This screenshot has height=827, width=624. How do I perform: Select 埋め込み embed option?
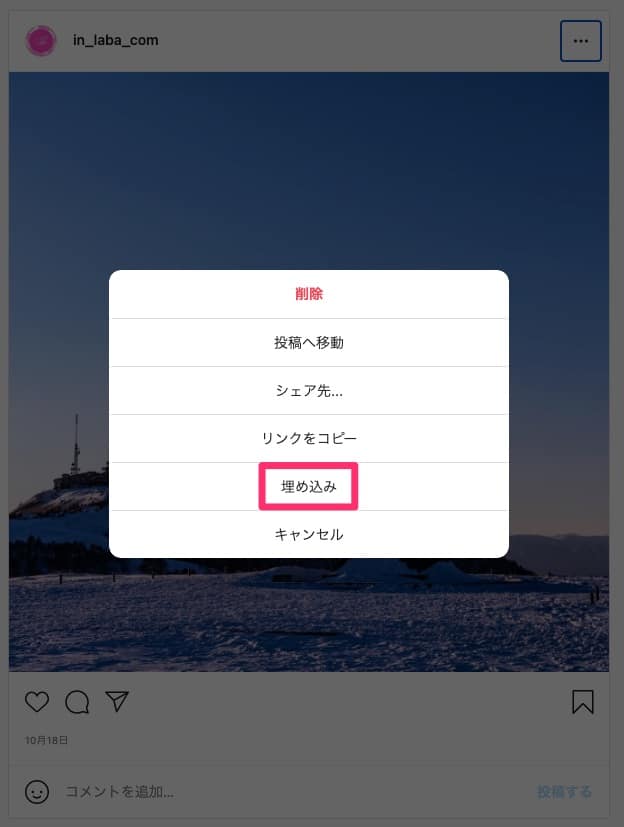click(x=309, y=487)
